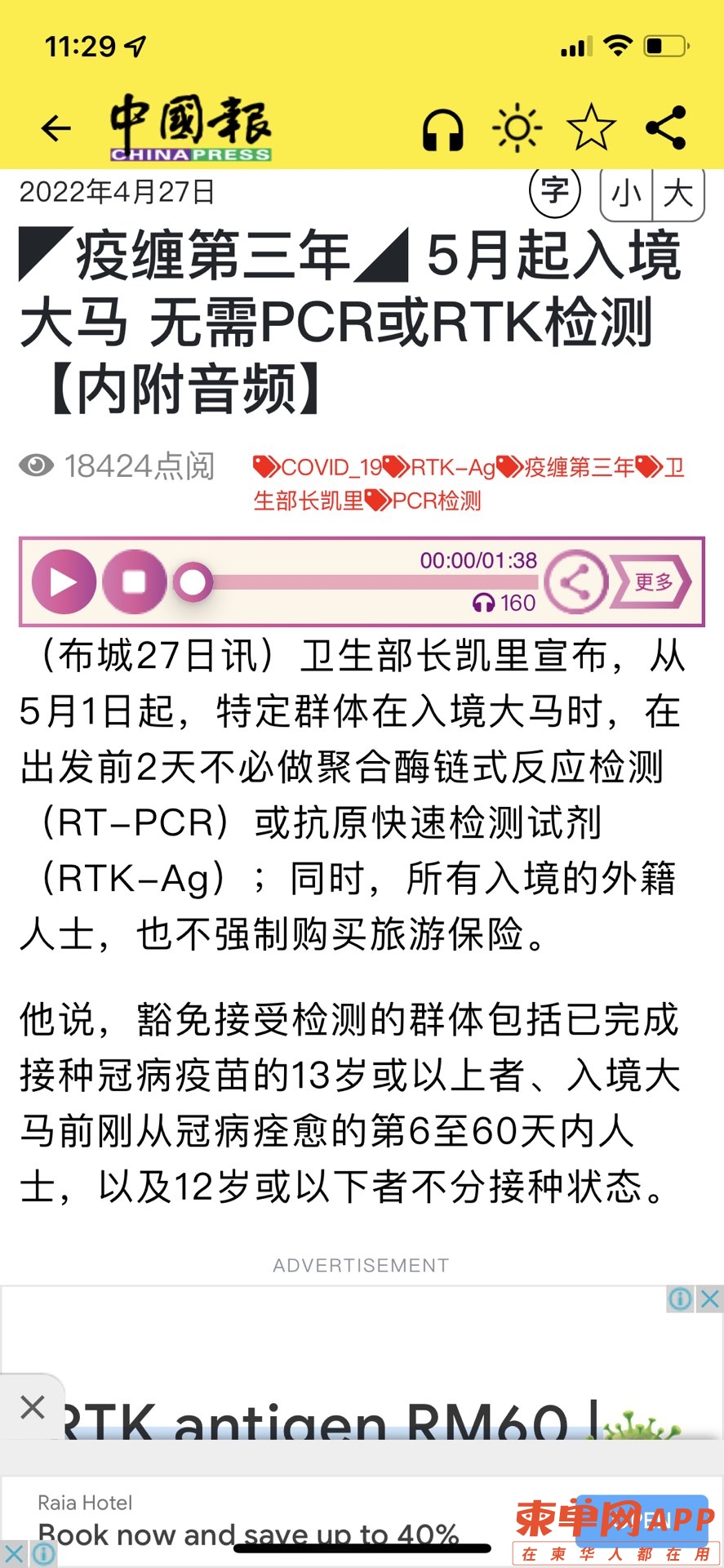Play the article audio
Image resolution: width=724 pixels, height=1568 pixels.
(x=64, y=581)
